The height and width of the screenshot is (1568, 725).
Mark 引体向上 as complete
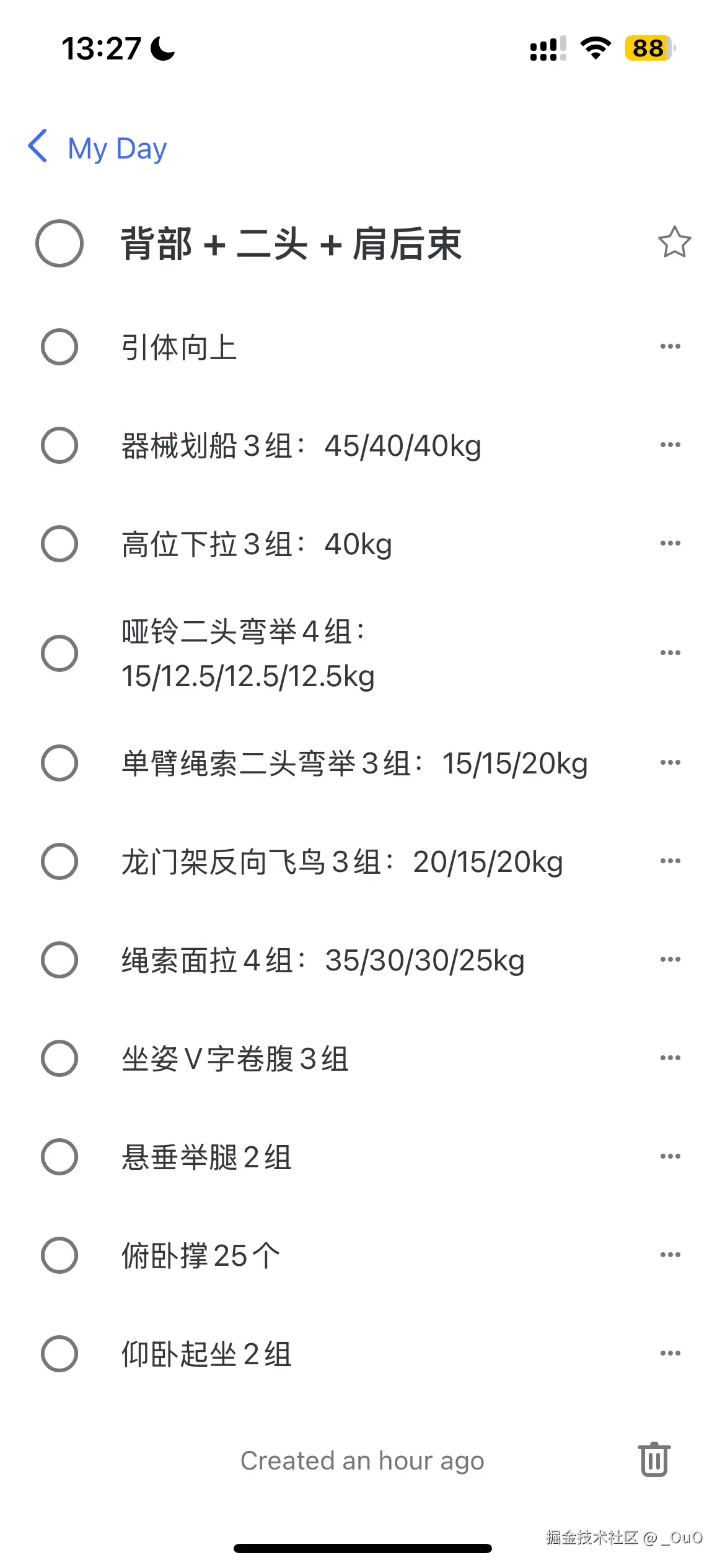click(x=59, y=347)
